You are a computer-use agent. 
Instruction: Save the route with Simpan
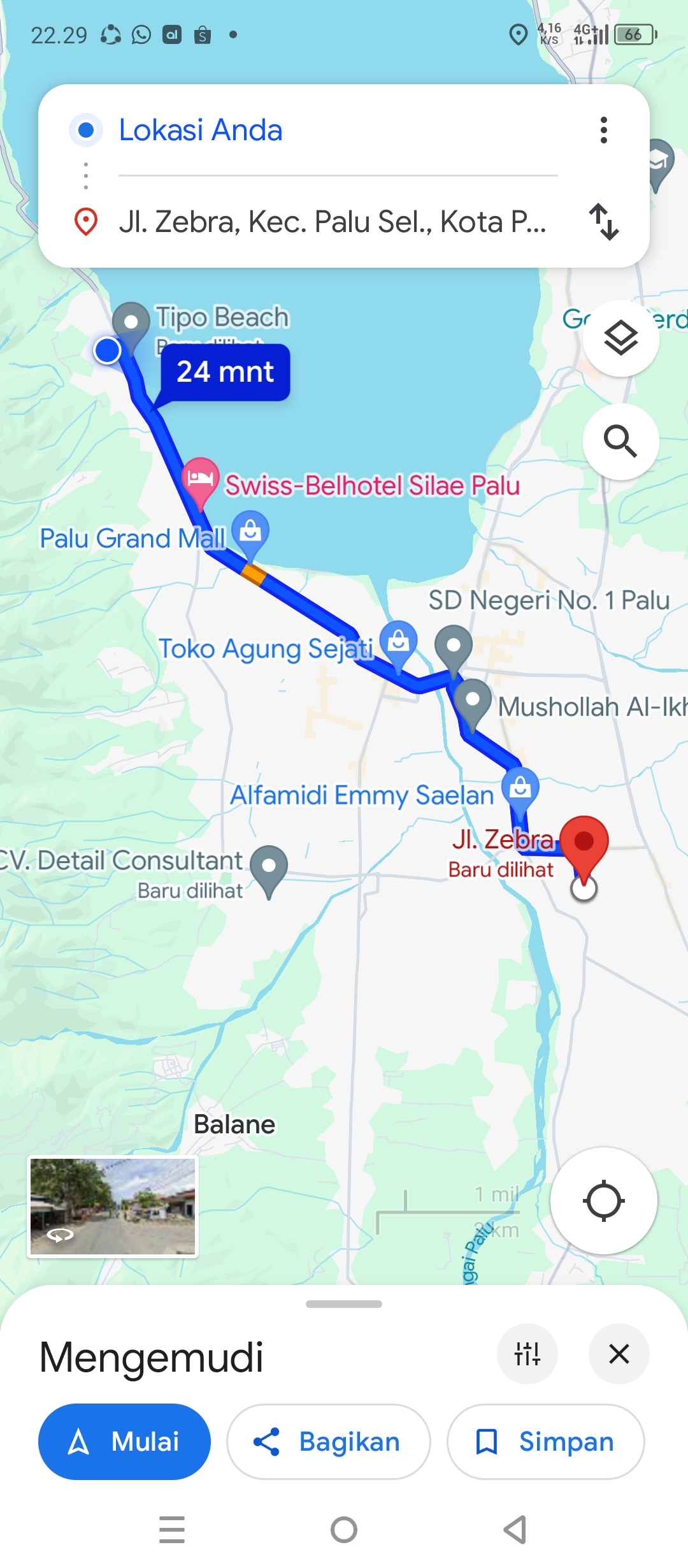[546, 1442]
